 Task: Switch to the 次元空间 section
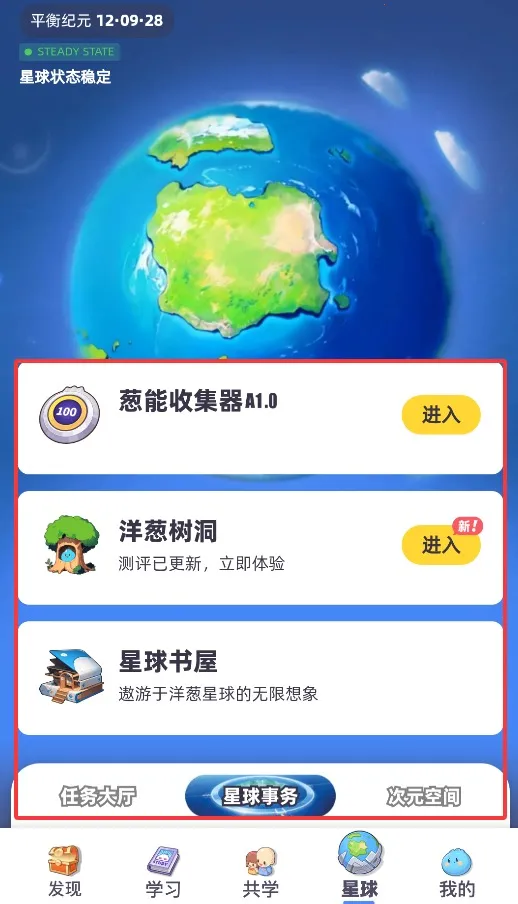pos(423,797)
